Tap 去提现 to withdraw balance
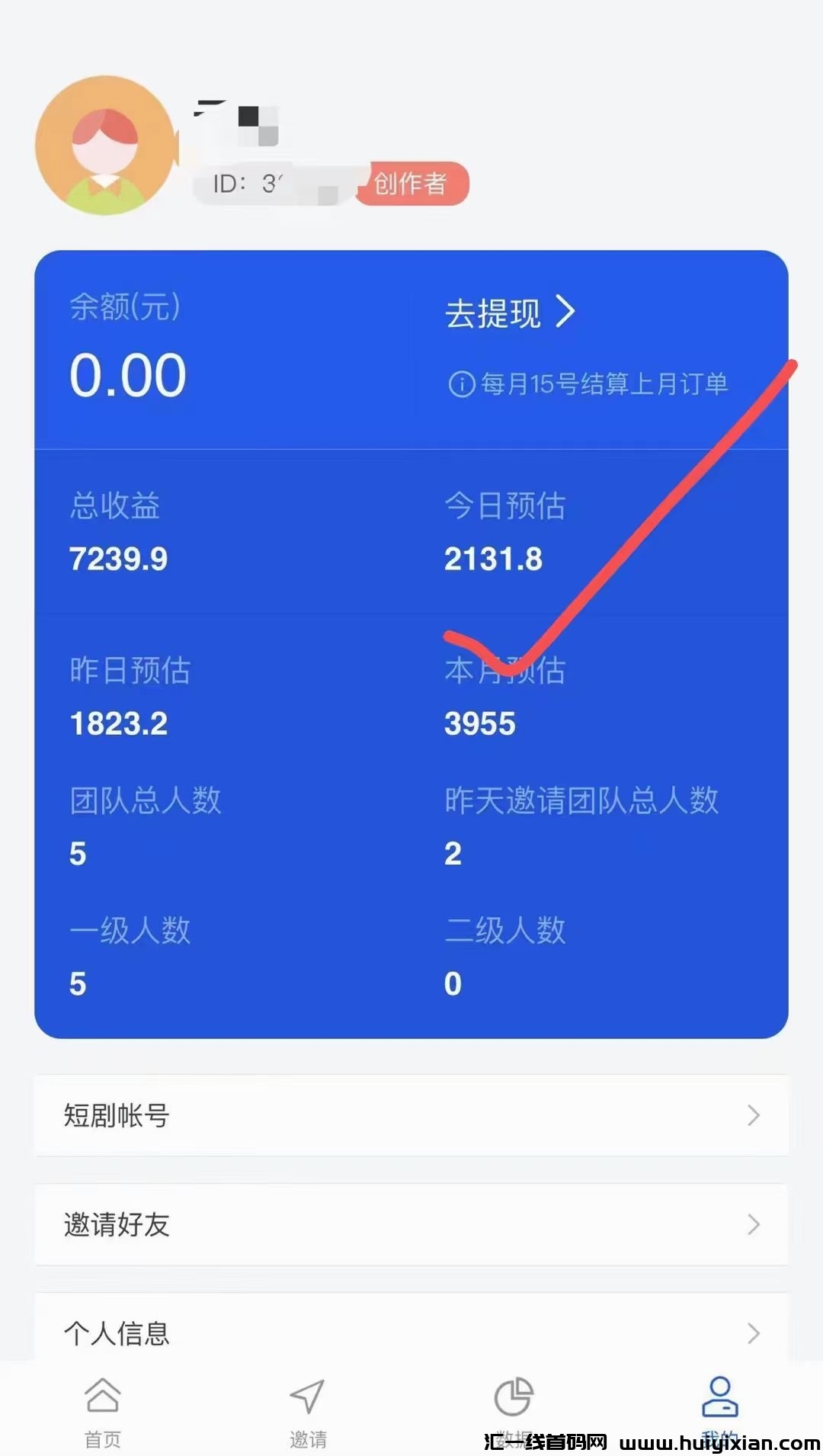The width and height of the screenshot is (823, 1456). 509,313
